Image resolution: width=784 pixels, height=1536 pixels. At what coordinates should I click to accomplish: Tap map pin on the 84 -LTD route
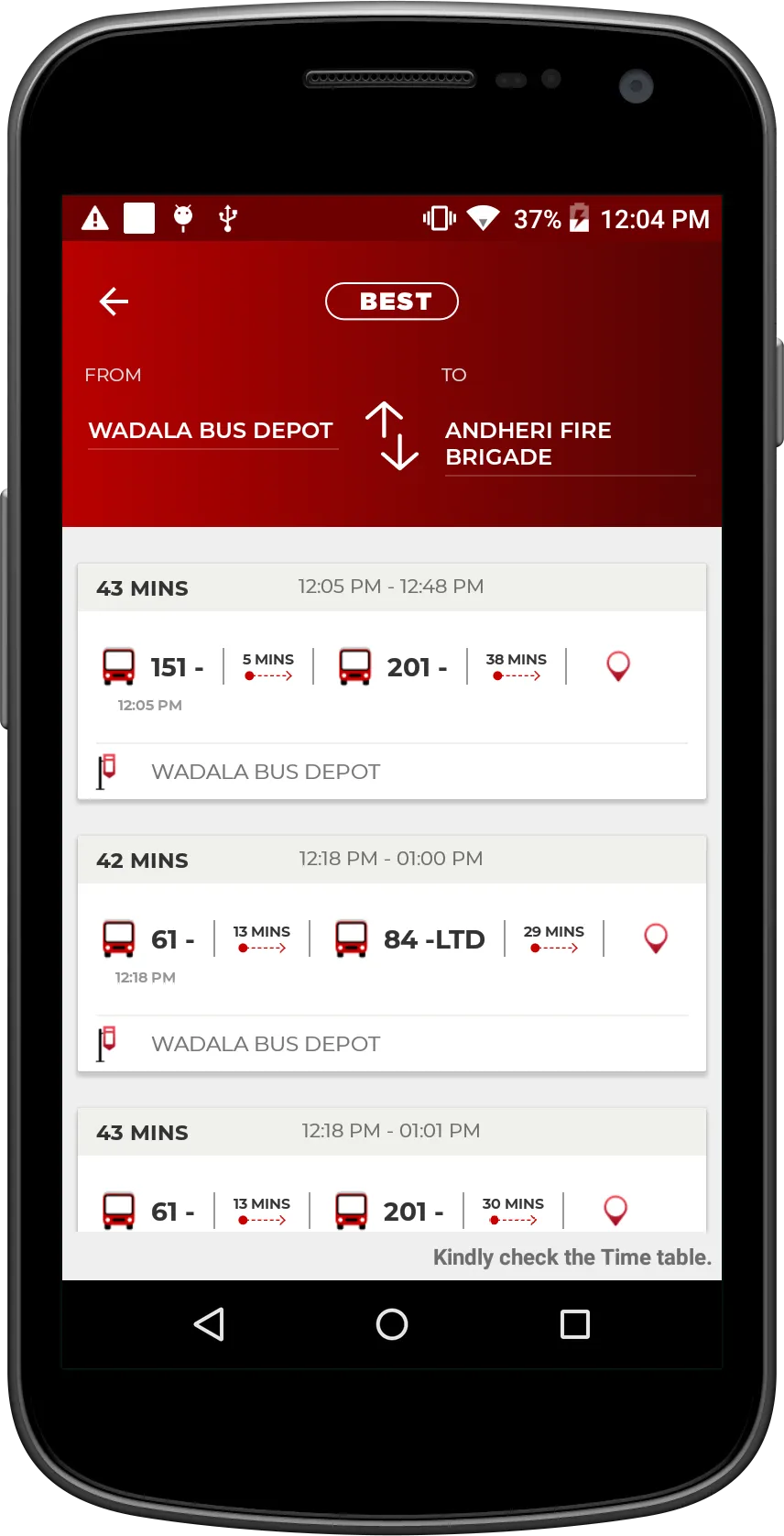tap(656, 938)
